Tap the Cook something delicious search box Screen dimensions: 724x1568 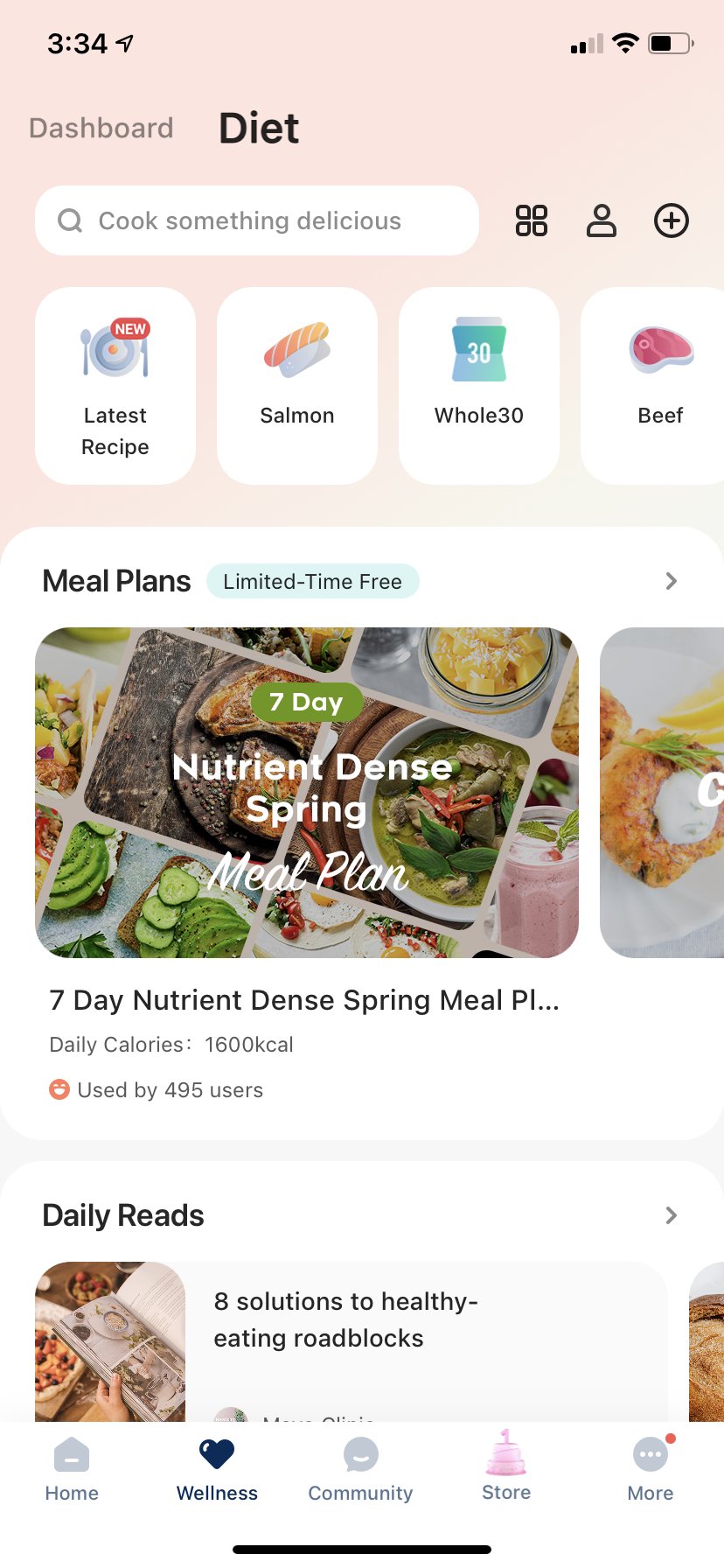(257, 220)
